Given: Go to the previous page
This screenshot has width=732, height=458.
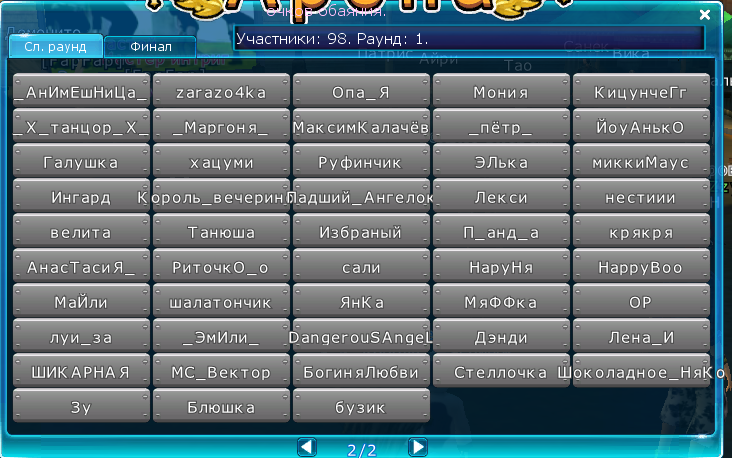Looking at the screenshot, I should (307, 446).
